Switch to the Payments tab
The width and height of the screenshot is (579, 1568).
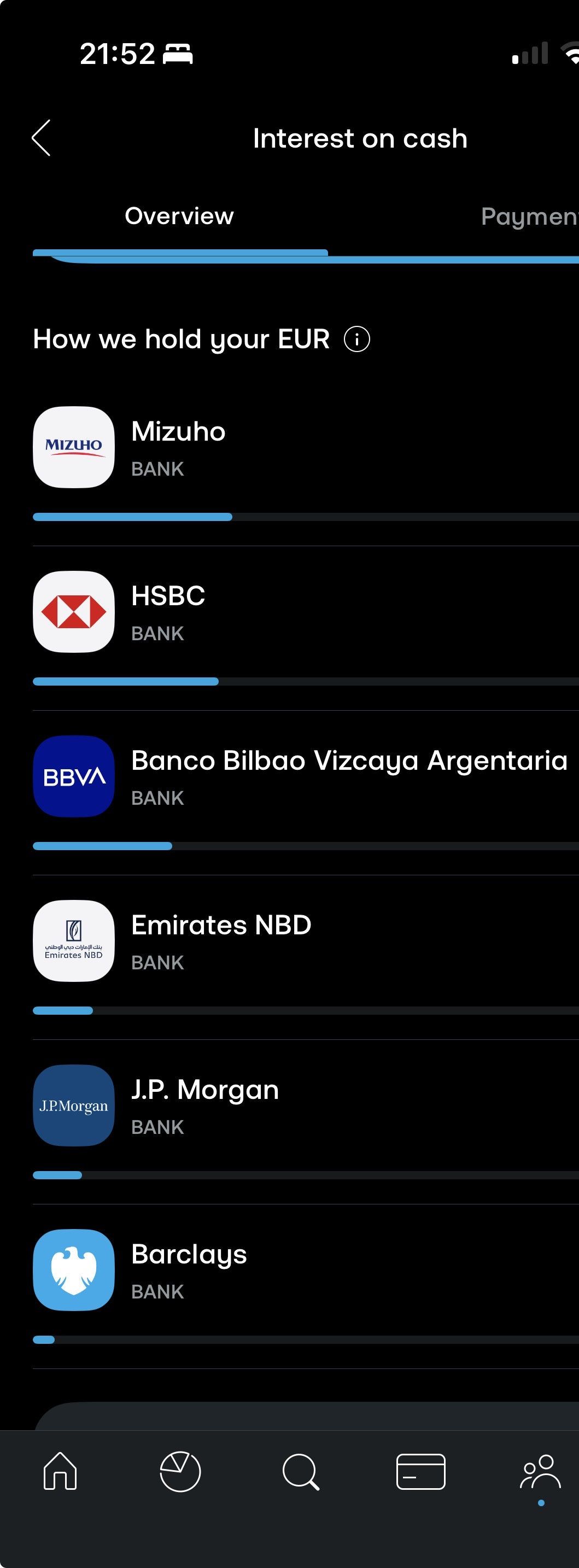(529, 217)
